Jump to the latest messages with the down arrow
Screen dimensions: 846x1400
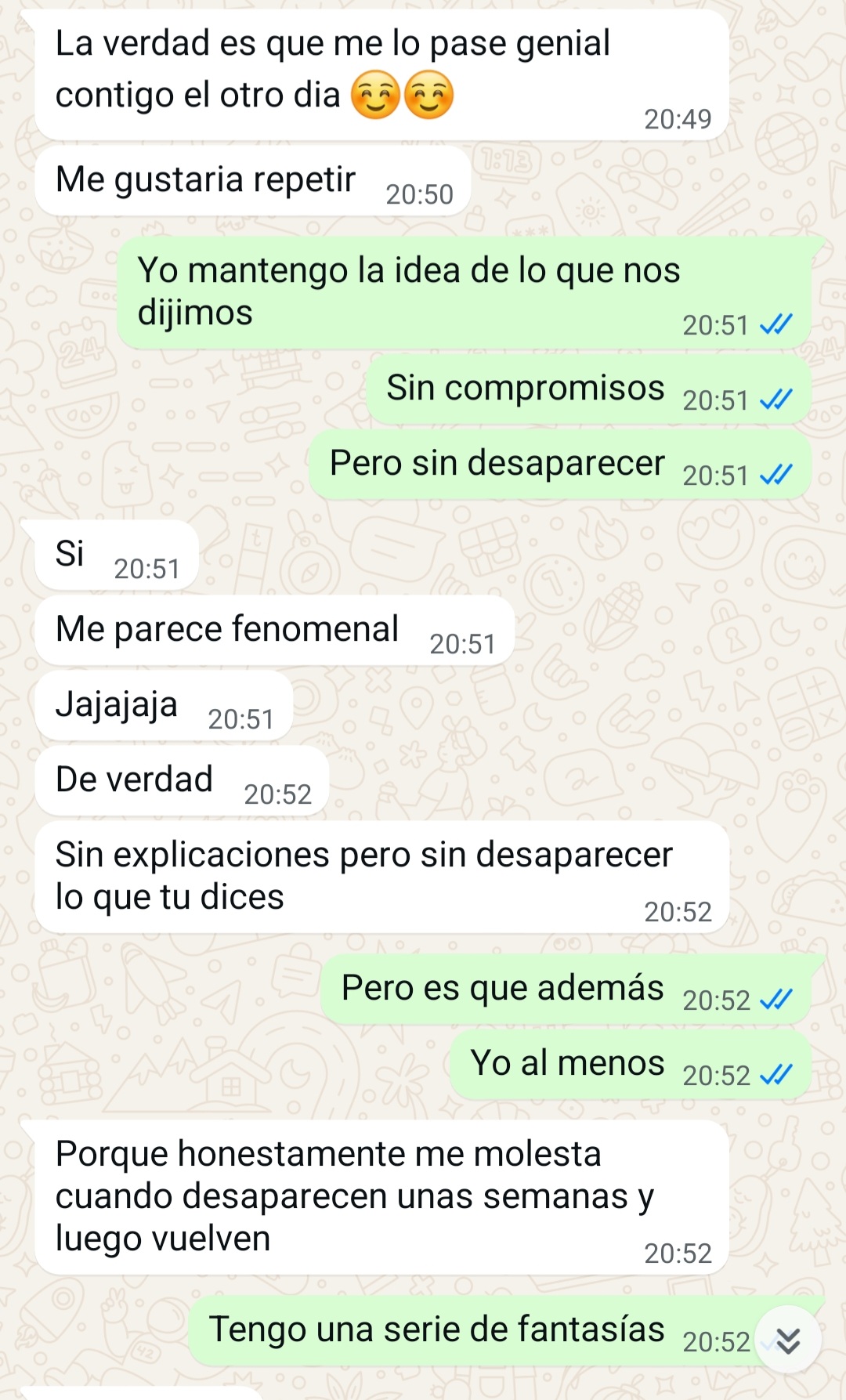(x=788, y=1340)
